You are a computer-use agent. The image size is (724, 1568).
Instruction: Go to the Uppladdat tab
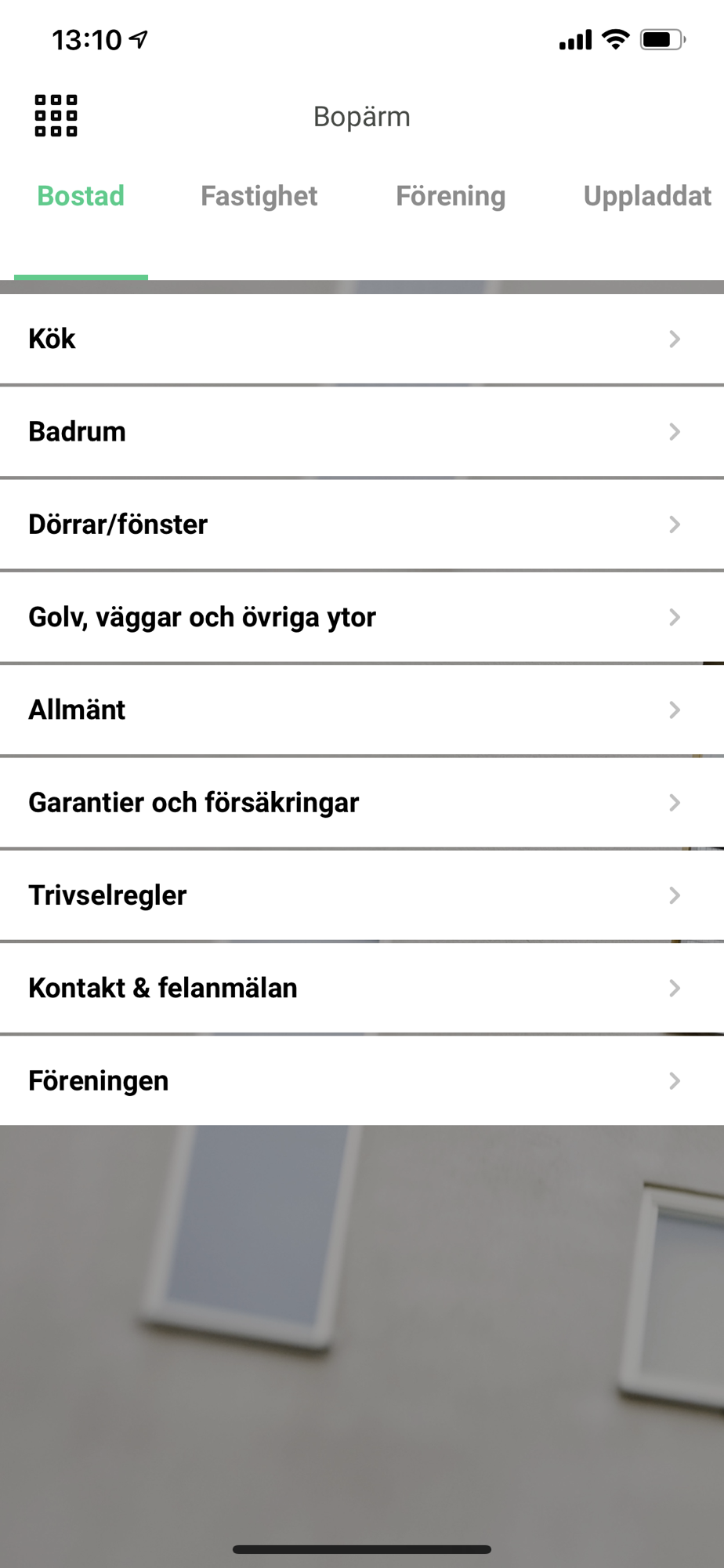(x=647, y=196)
